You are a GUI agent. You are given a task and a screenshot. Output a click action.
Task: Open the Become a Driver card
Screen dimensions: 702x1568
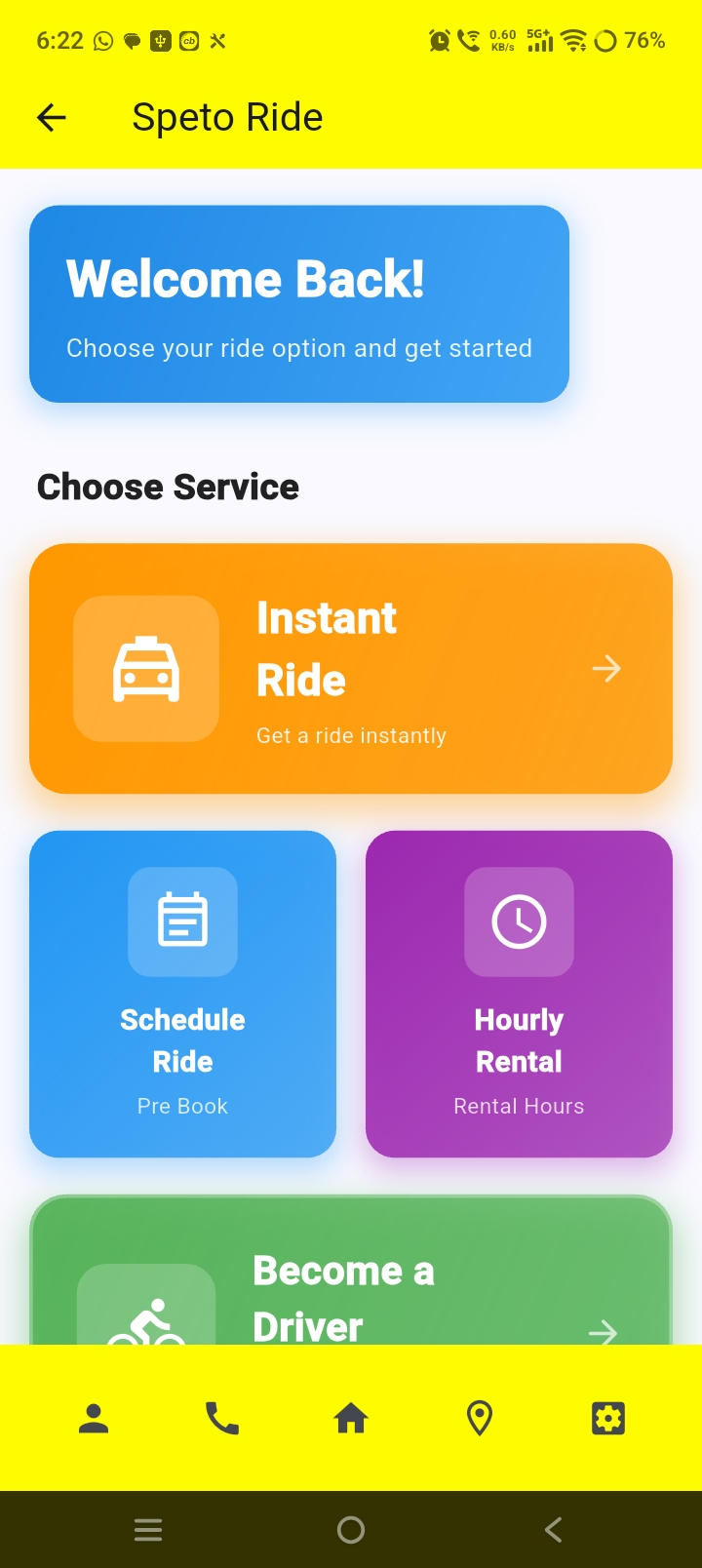coord(351,1271)
